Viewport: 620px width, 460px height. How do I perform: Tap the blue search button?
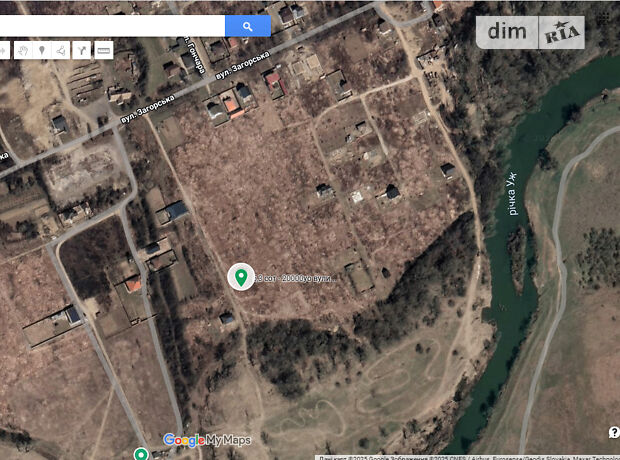pos(248,26)
